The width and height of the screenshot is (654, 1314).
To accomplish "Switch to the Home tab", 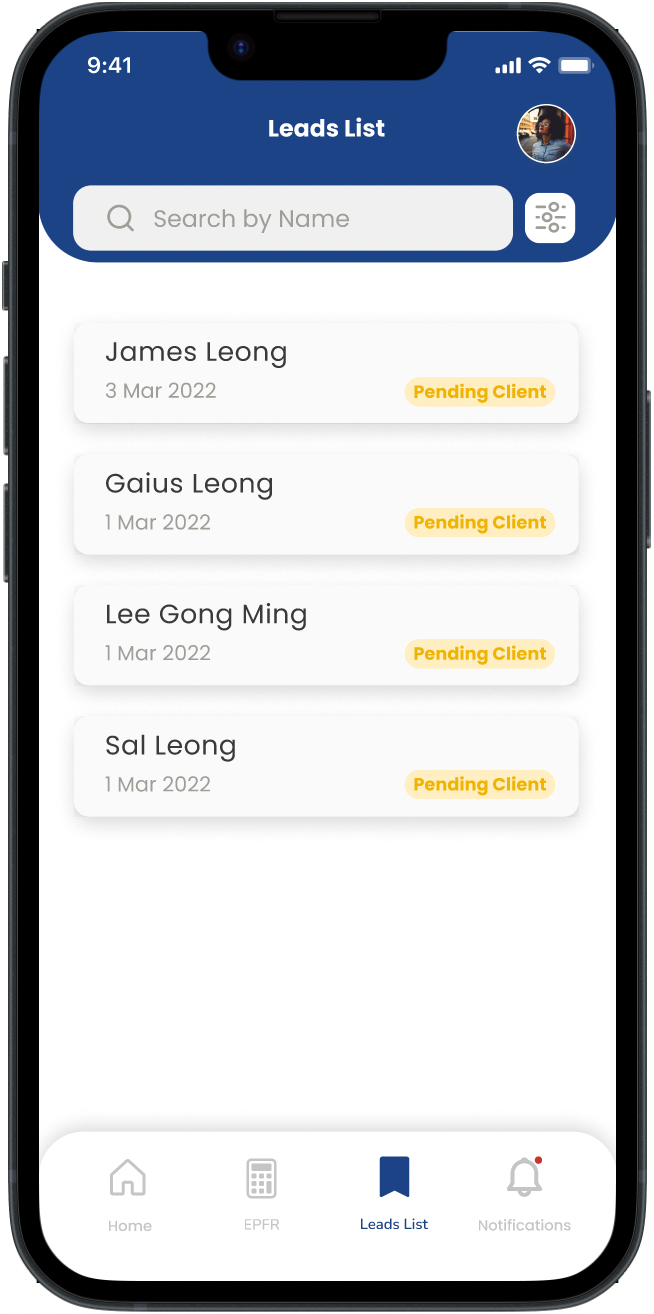I will coord(129,1194).
